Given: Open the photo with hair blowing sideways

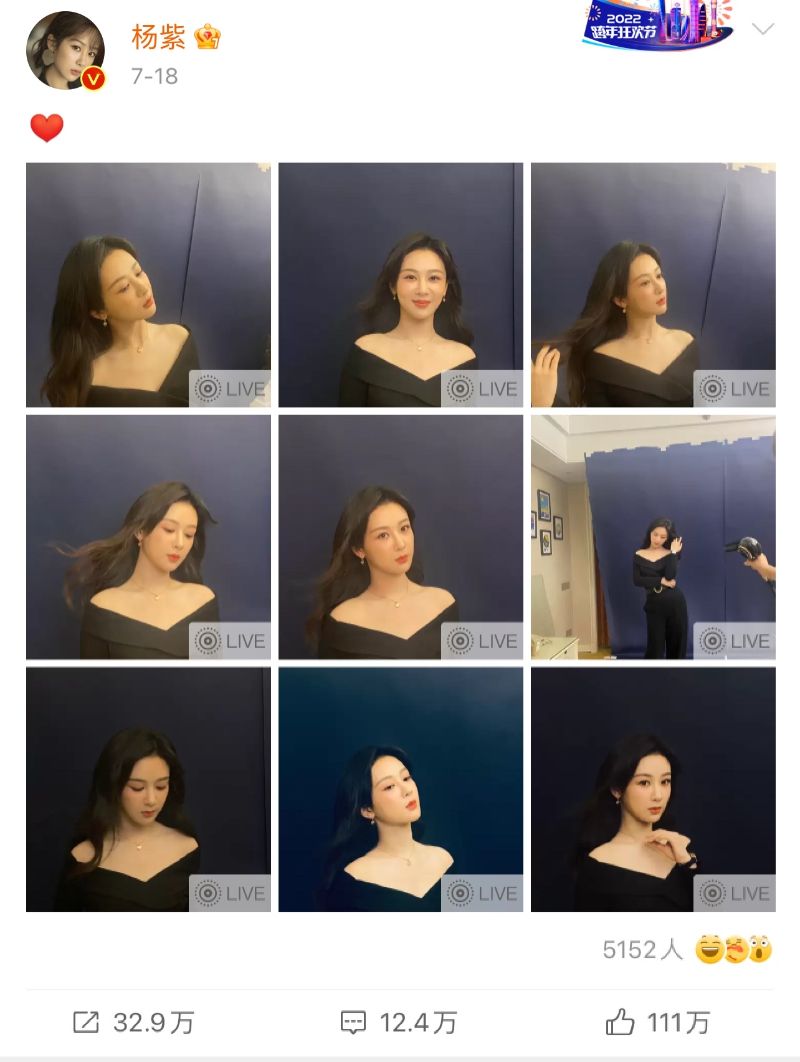Looking at the screenshot, I should (148, 537).
